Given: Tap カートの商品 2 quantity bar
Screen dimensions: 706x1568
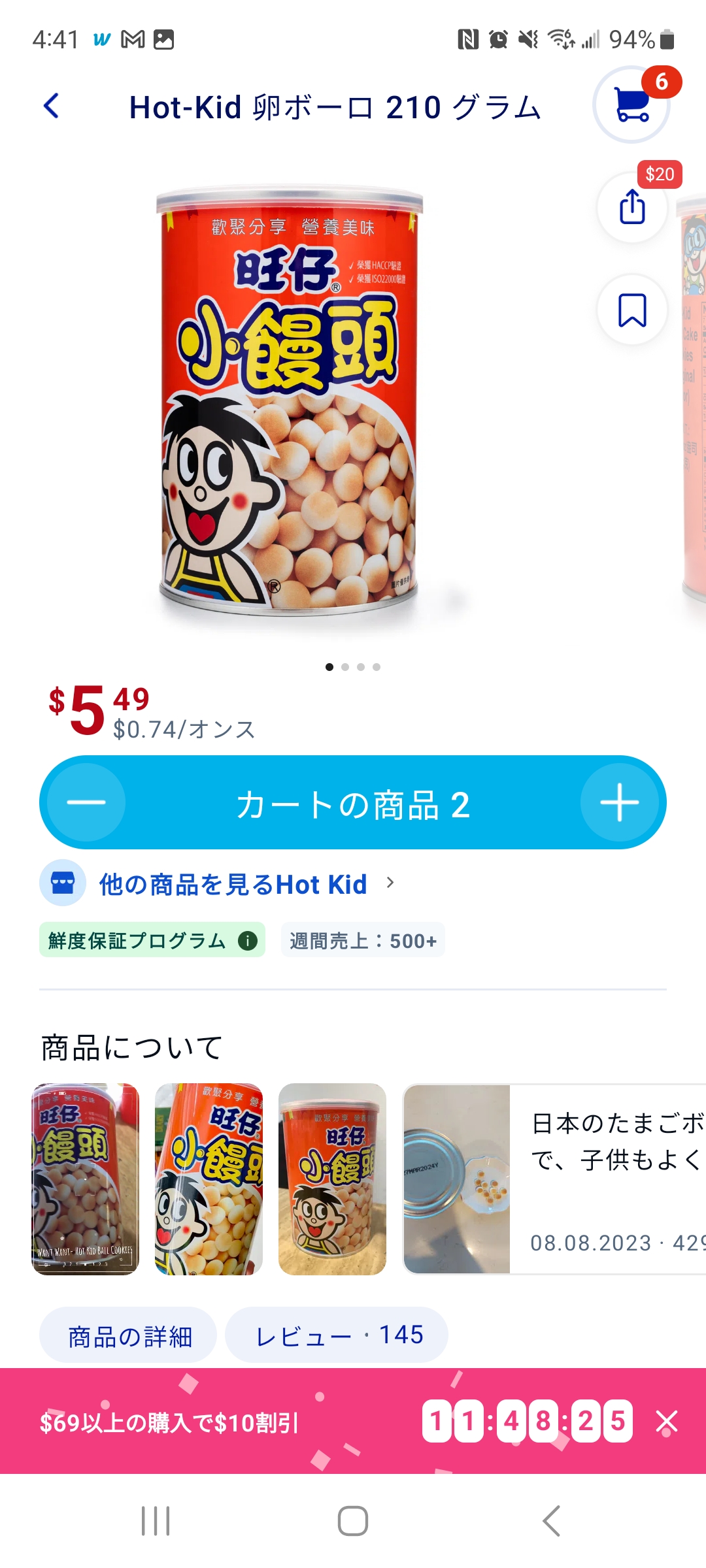Looking at the screenshot, I should (353, 802).
